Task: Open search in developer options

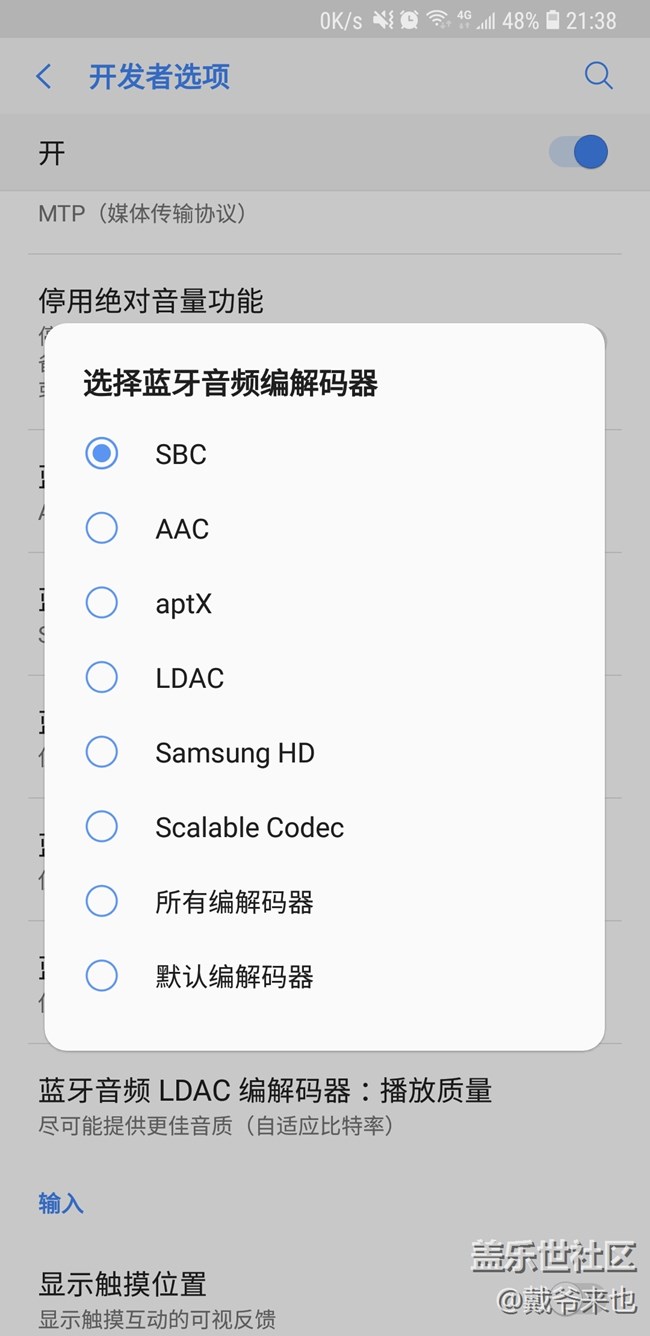Action: 598,76
